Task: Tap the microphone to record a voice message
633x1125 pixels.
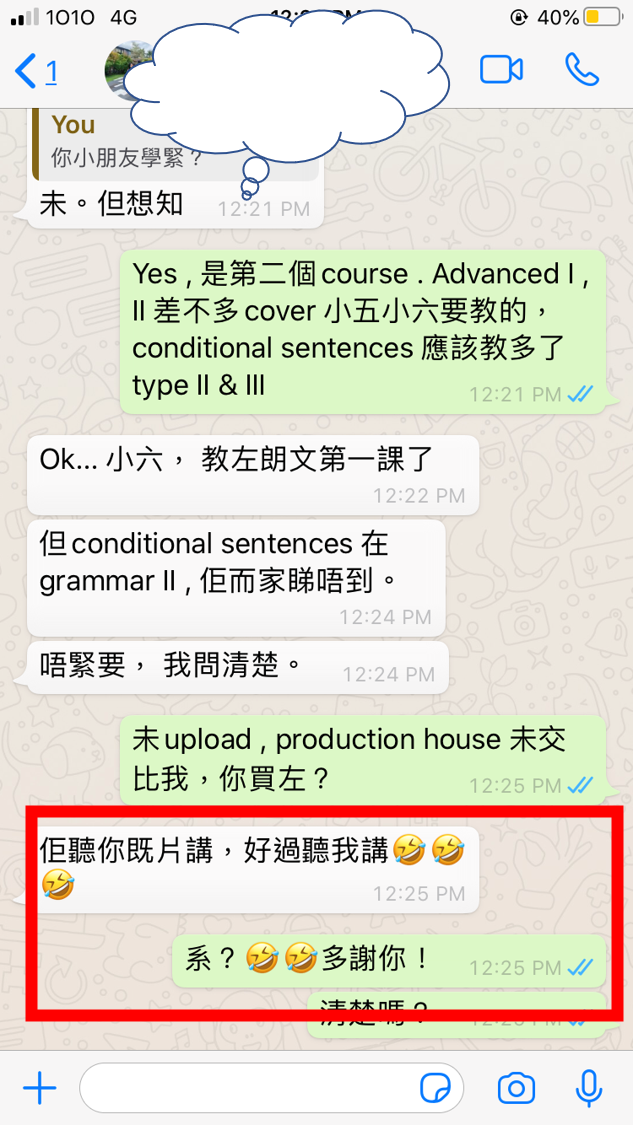Action: (x=589, y=1088)
